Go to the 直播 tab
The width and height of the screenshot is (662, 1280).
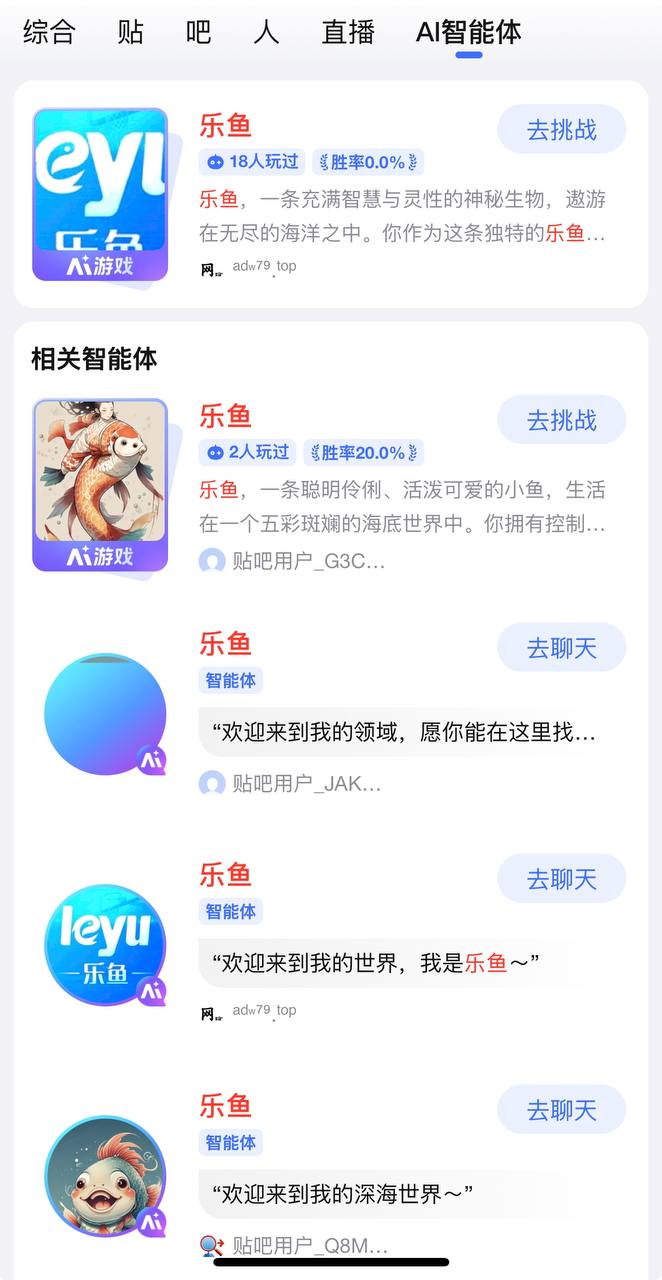pyautogui.click(x=348, y=32)
